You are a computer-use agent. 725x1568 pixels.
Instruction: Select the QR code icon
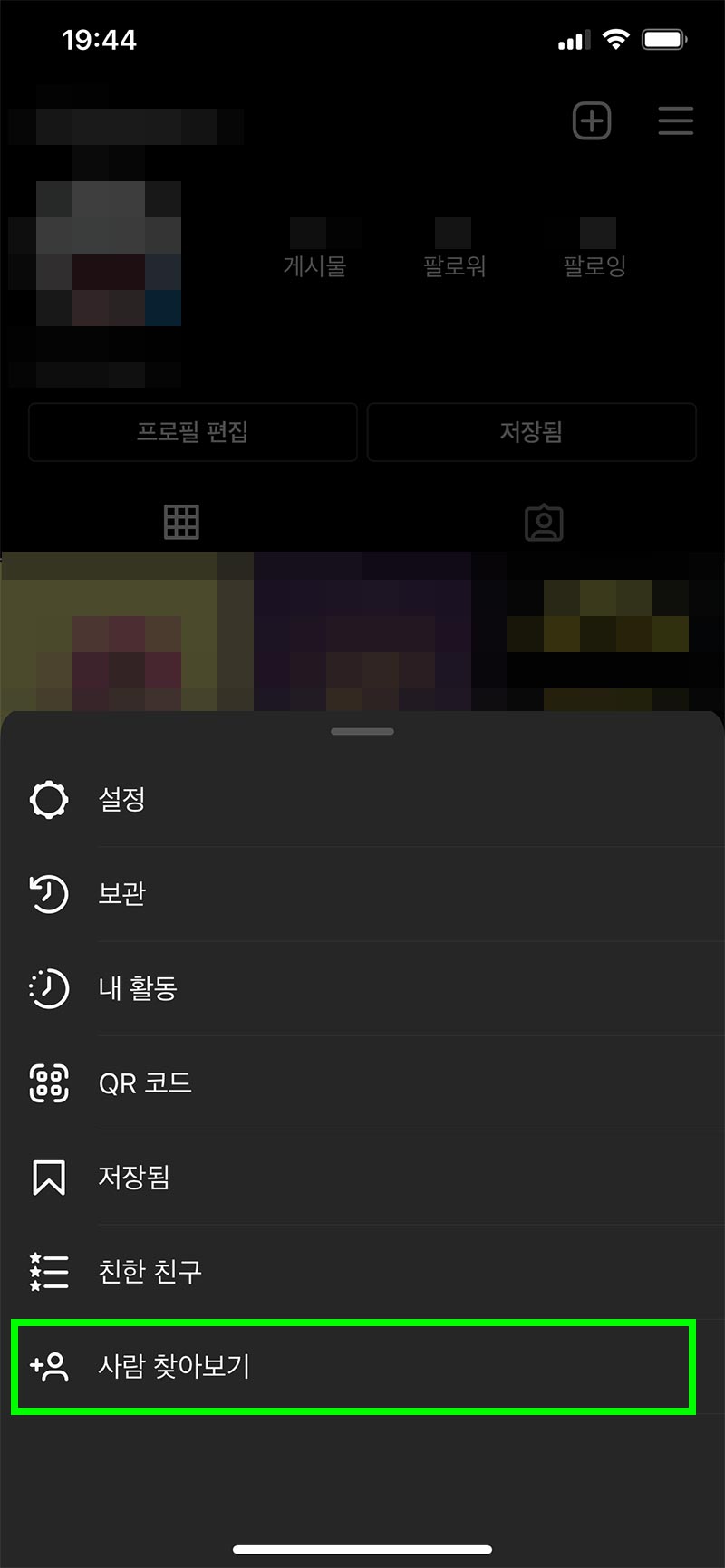click(x=47, y=1083)
